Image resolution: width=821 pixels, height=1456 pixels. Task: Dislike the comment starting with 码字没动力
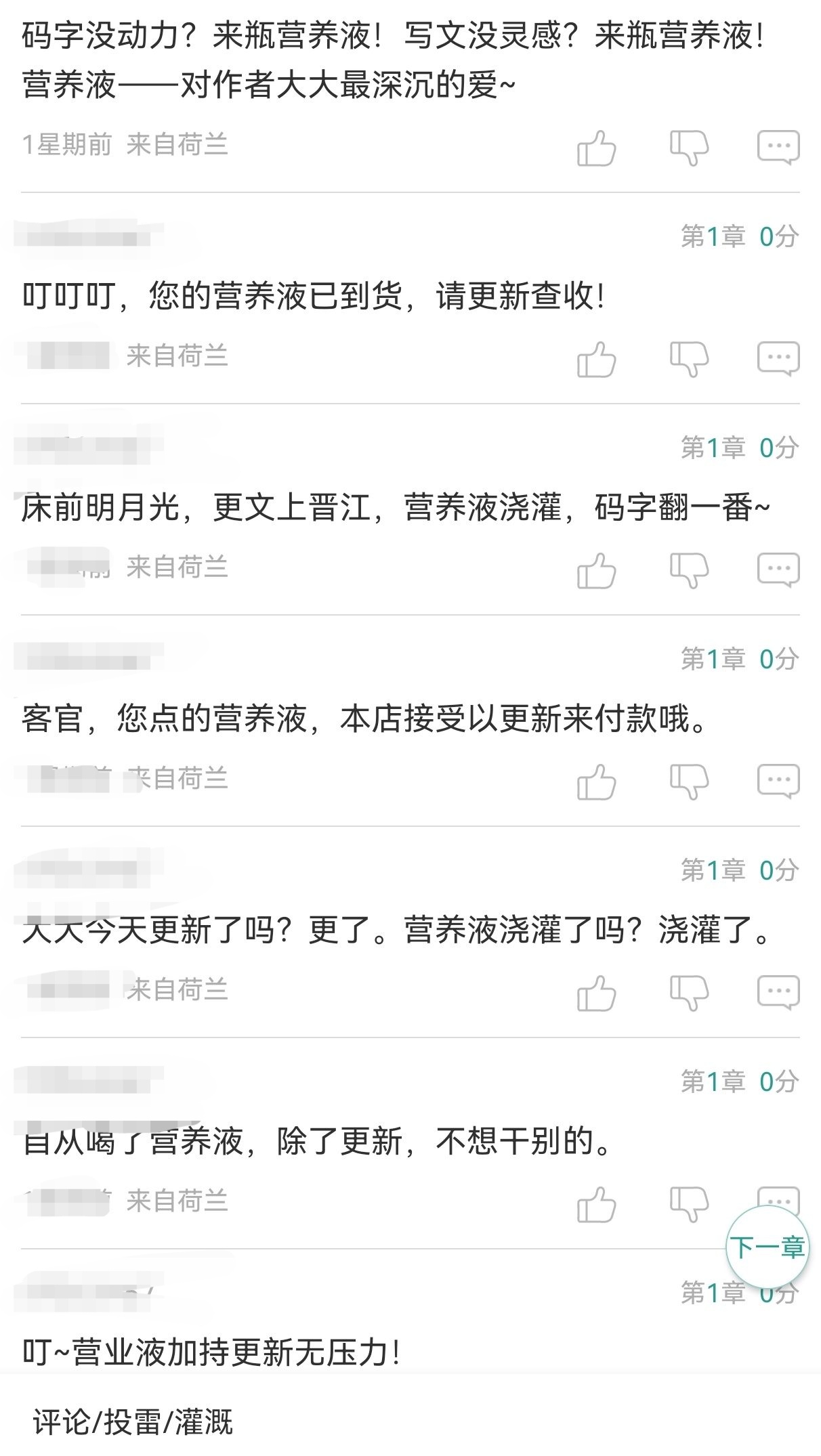tap(689, 148)
